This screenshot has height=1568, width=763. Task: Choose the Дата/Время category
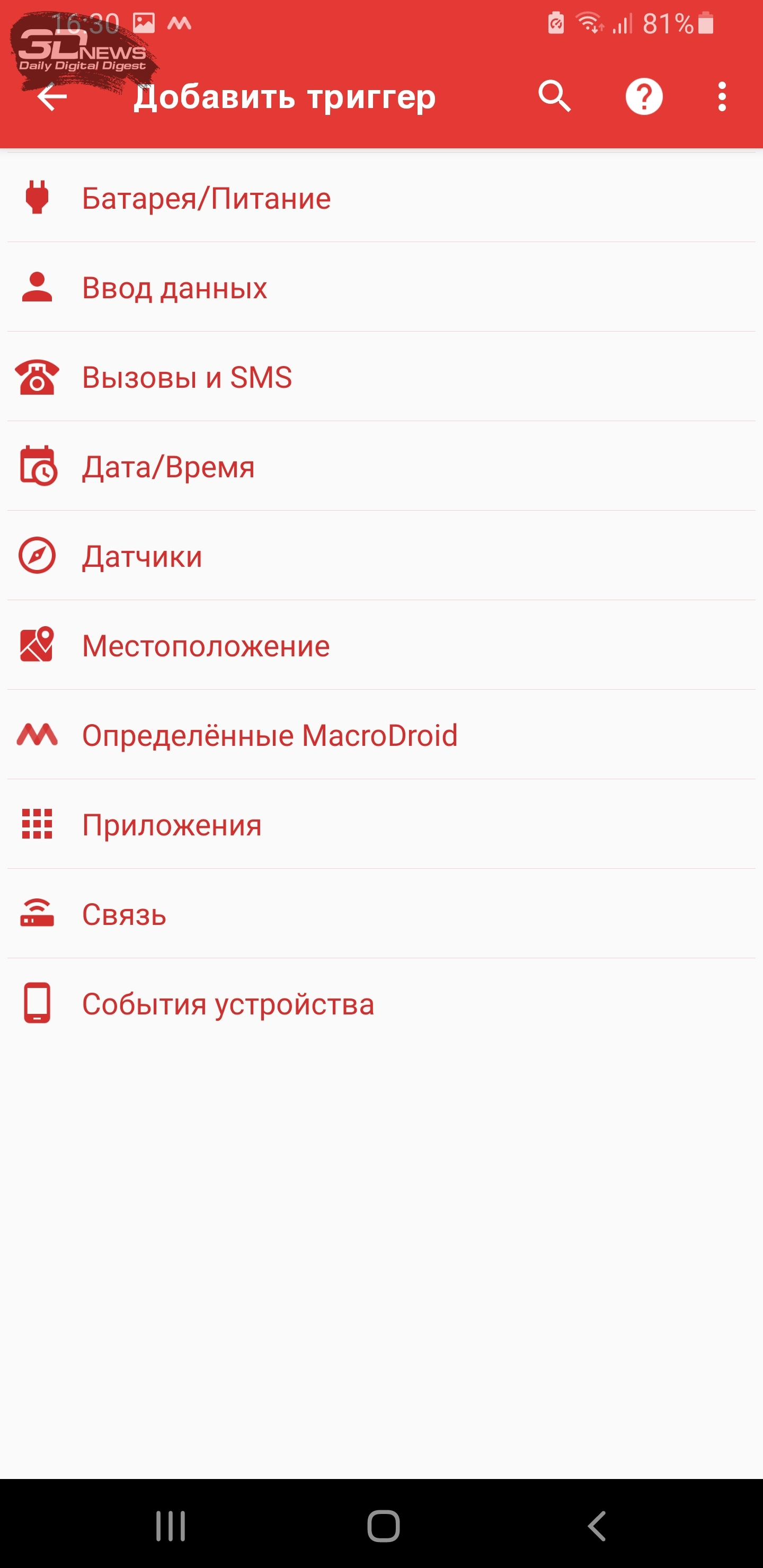click(381, 466)
